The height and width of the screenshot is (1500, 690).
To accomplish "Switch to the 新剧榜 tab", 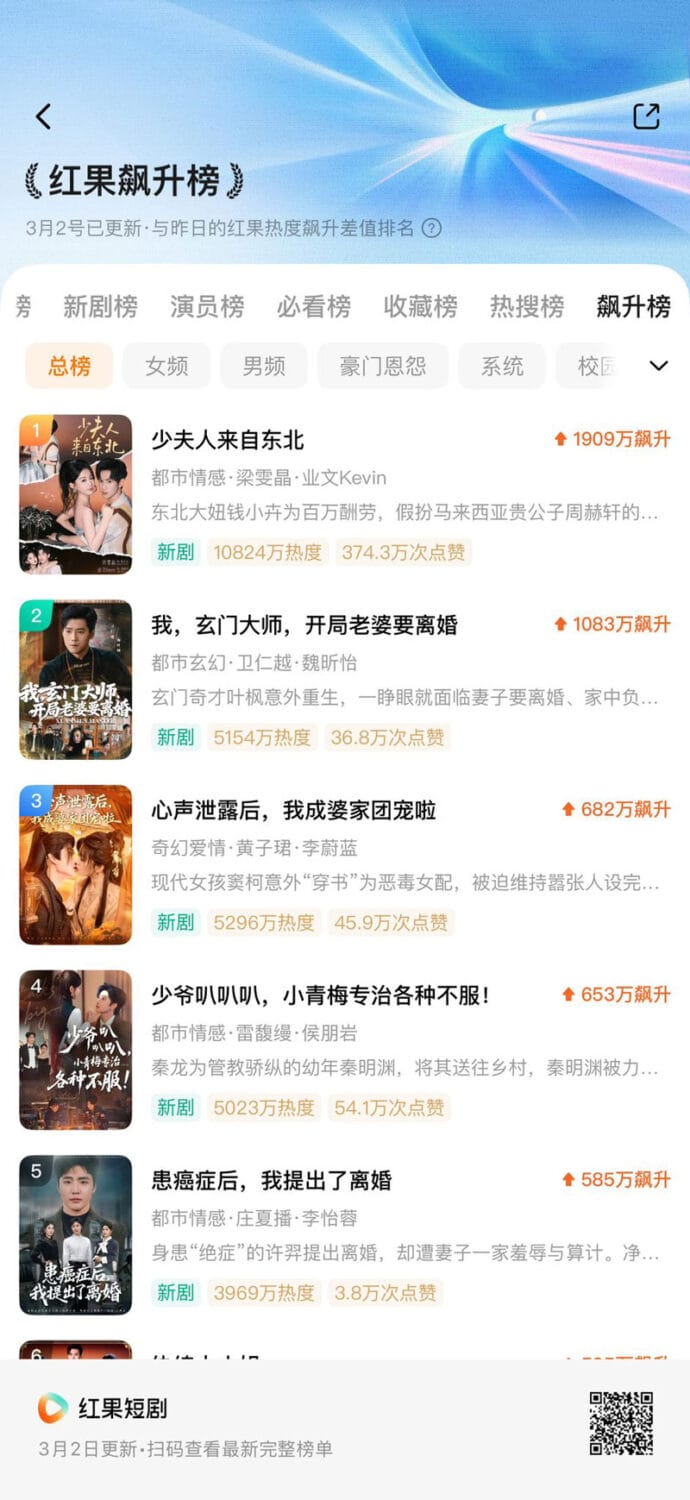I will 100,307.
